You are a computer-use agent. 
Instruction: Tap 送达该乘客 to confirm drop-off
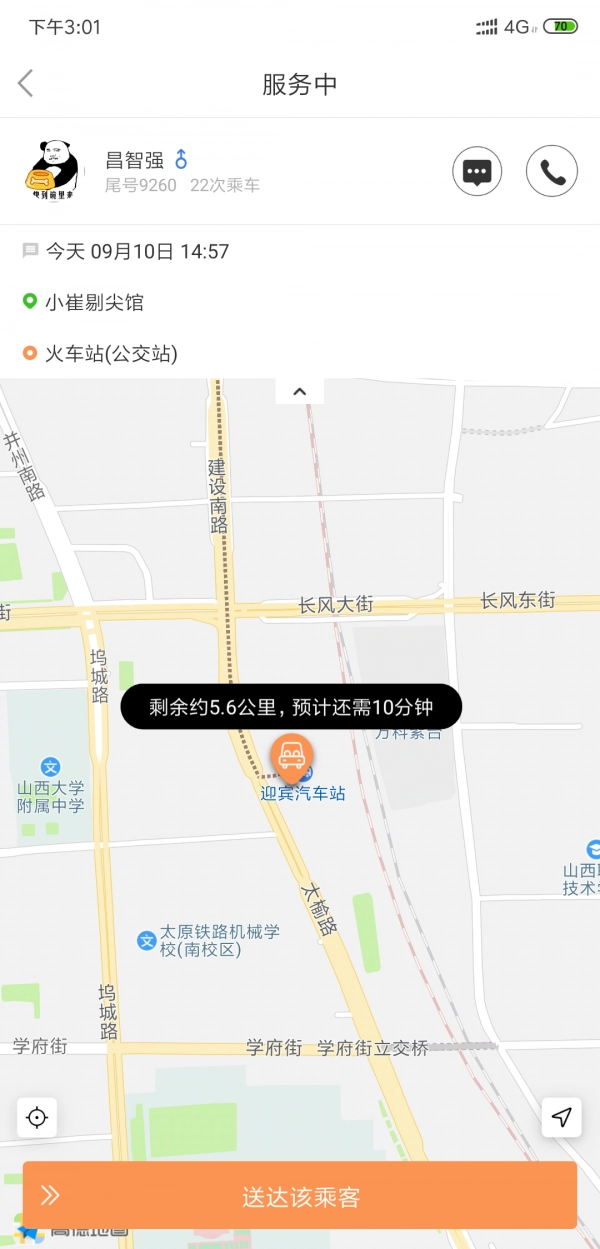[300, 1195]
